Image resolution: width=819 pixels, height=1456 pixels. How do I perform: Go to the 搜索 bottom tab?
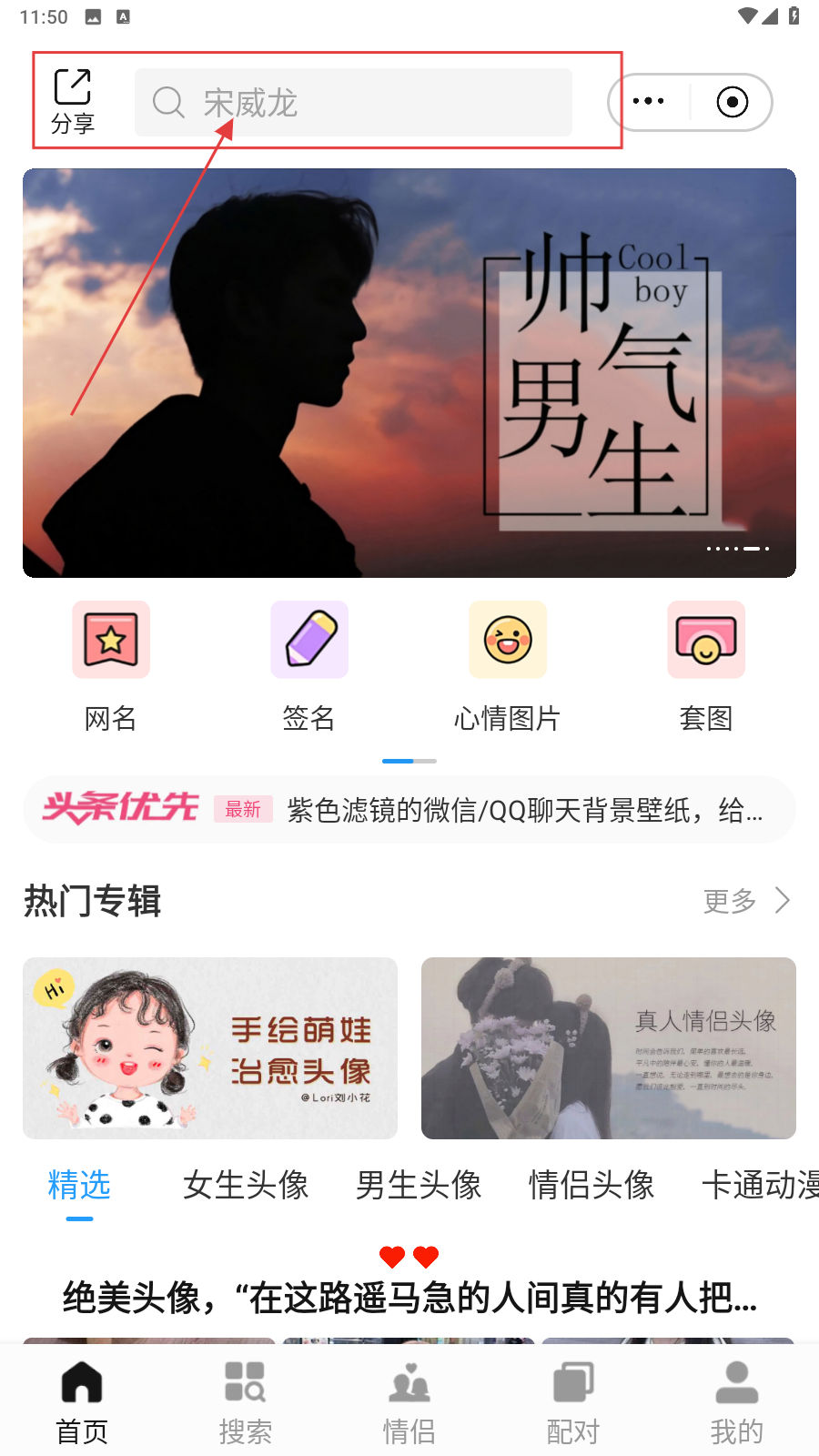tap(246, 1401)
